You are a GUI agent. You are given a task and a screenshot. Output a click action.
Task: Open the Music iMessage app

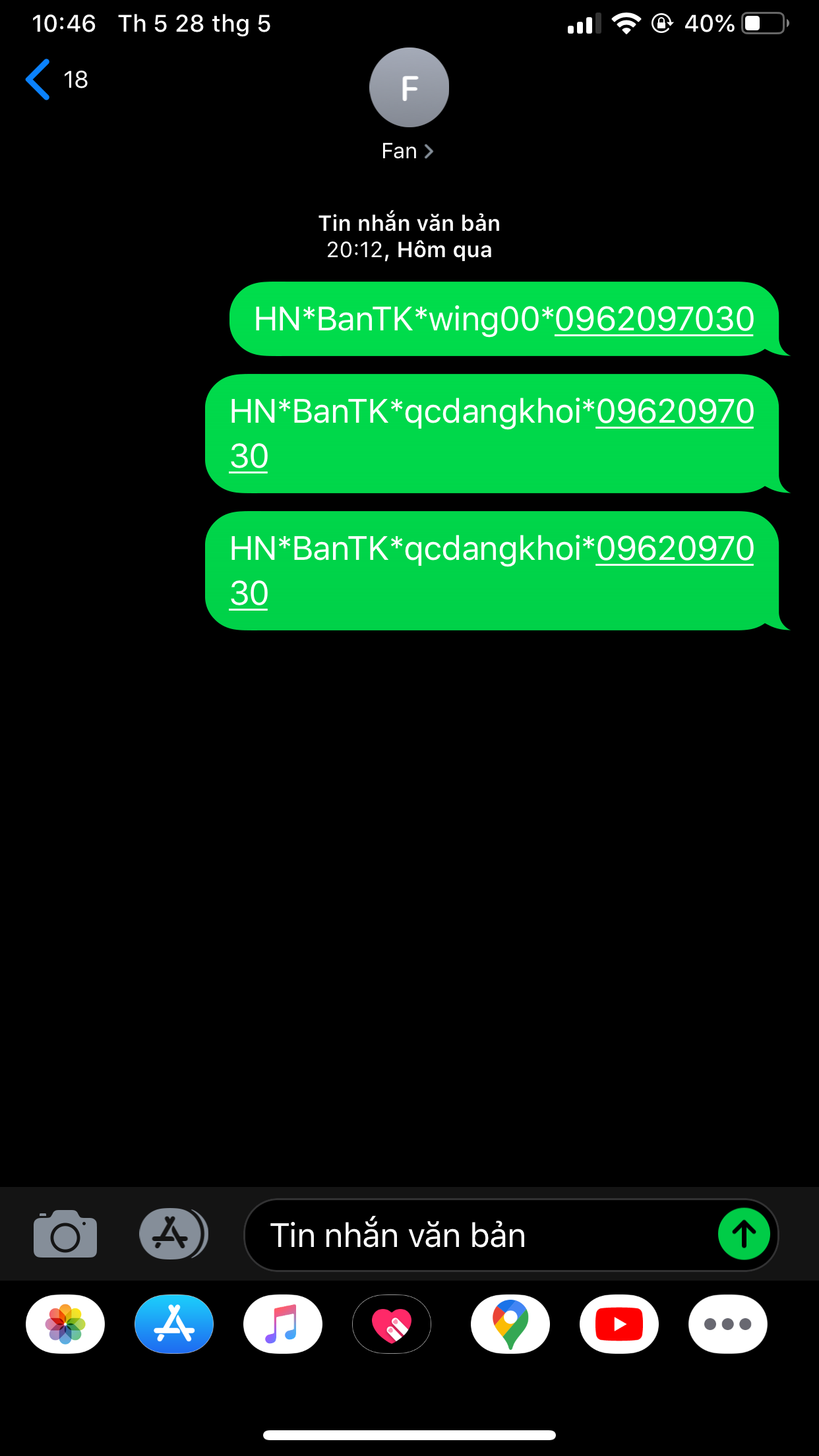283,1324
